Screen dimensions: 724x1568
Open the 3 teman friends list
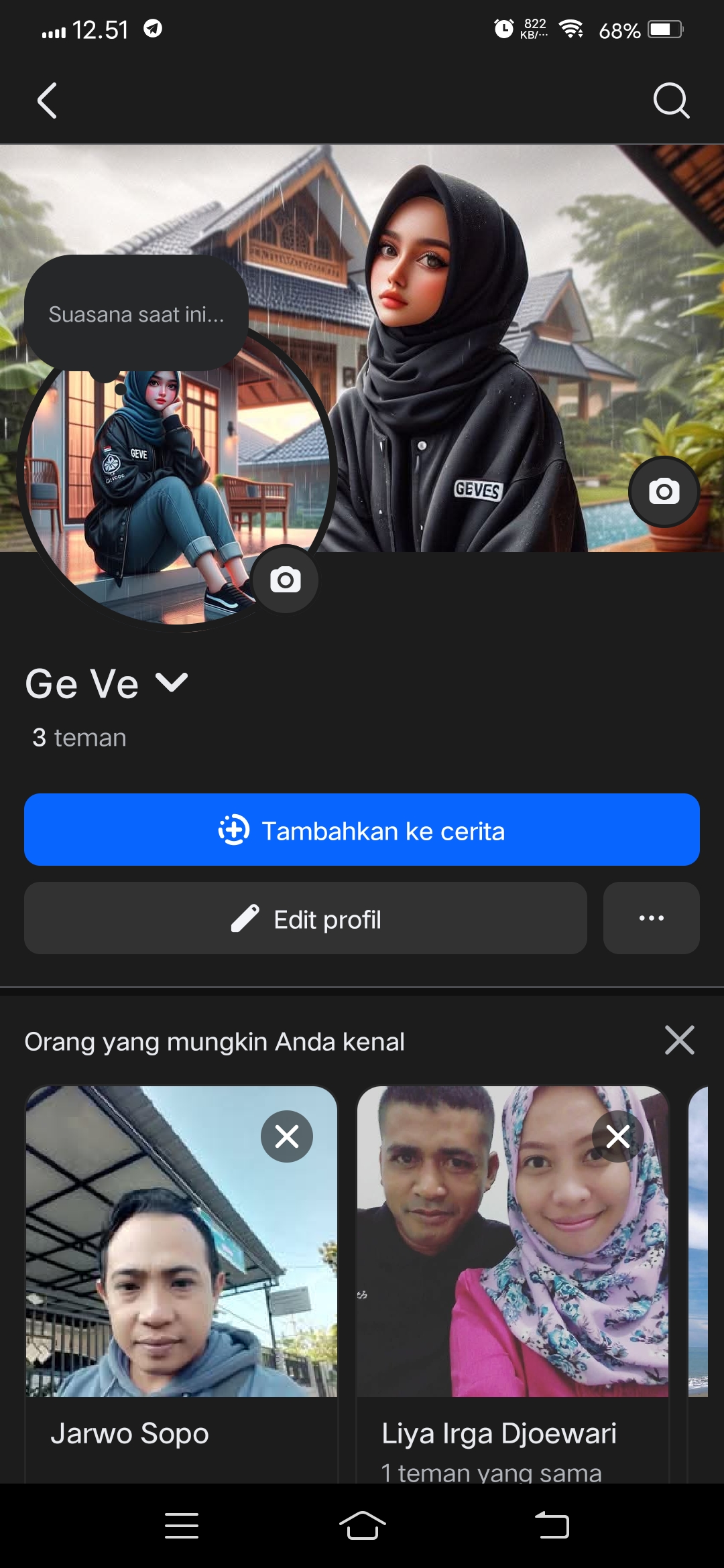pos(79,738)
